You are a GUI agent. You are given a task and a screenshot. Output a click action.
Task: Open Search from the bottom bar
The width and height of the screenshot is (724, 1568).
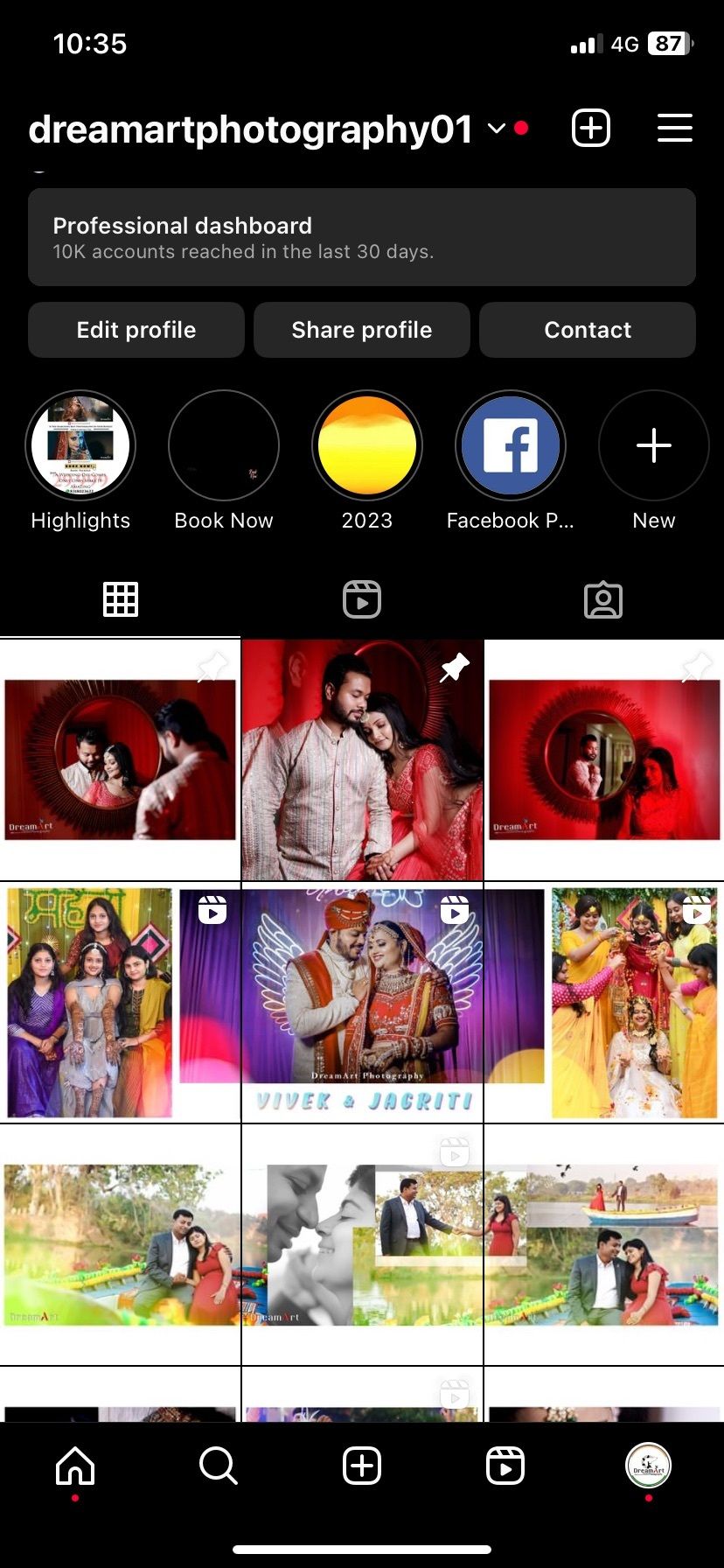219,1465
